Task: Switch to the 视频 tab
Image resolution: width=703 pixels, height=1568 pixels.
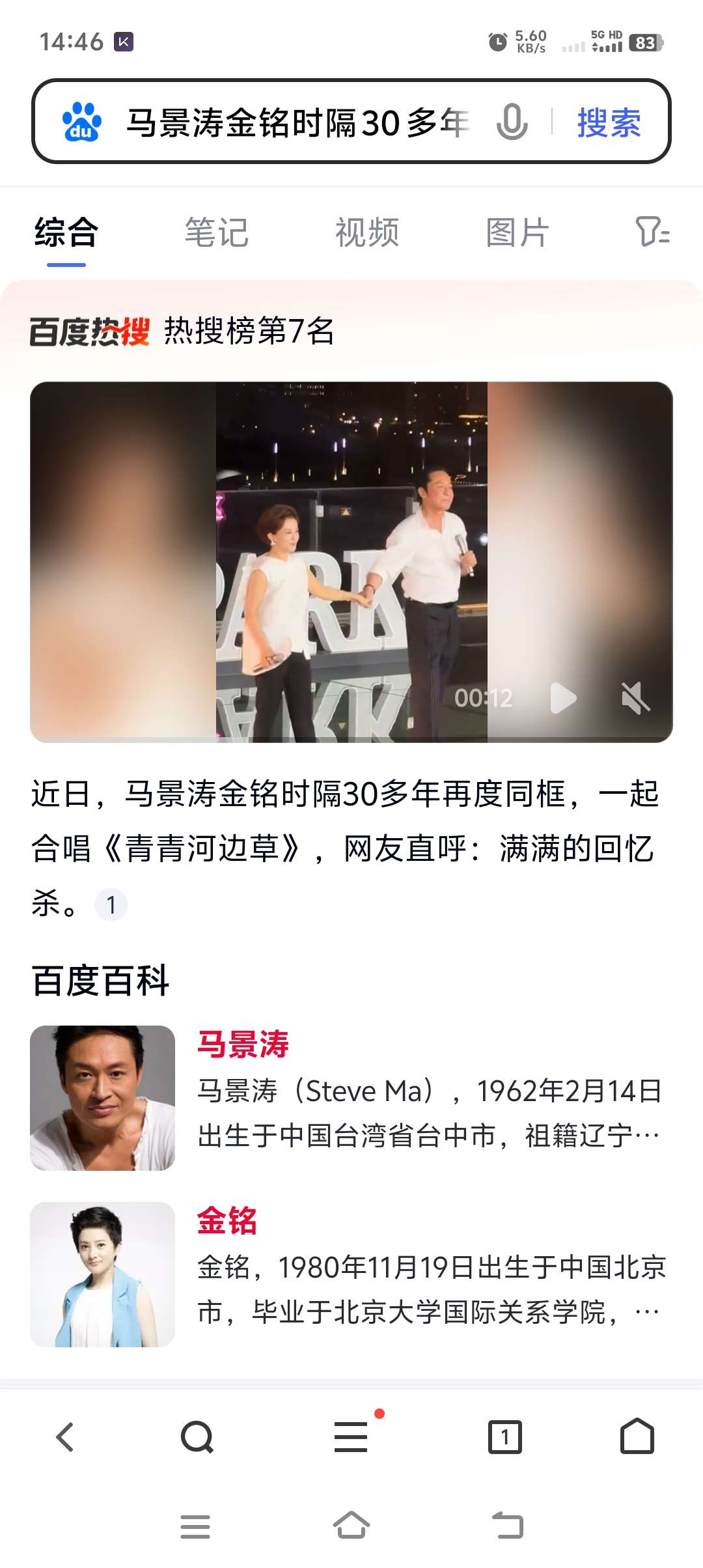Action: (x=366, y=233)
